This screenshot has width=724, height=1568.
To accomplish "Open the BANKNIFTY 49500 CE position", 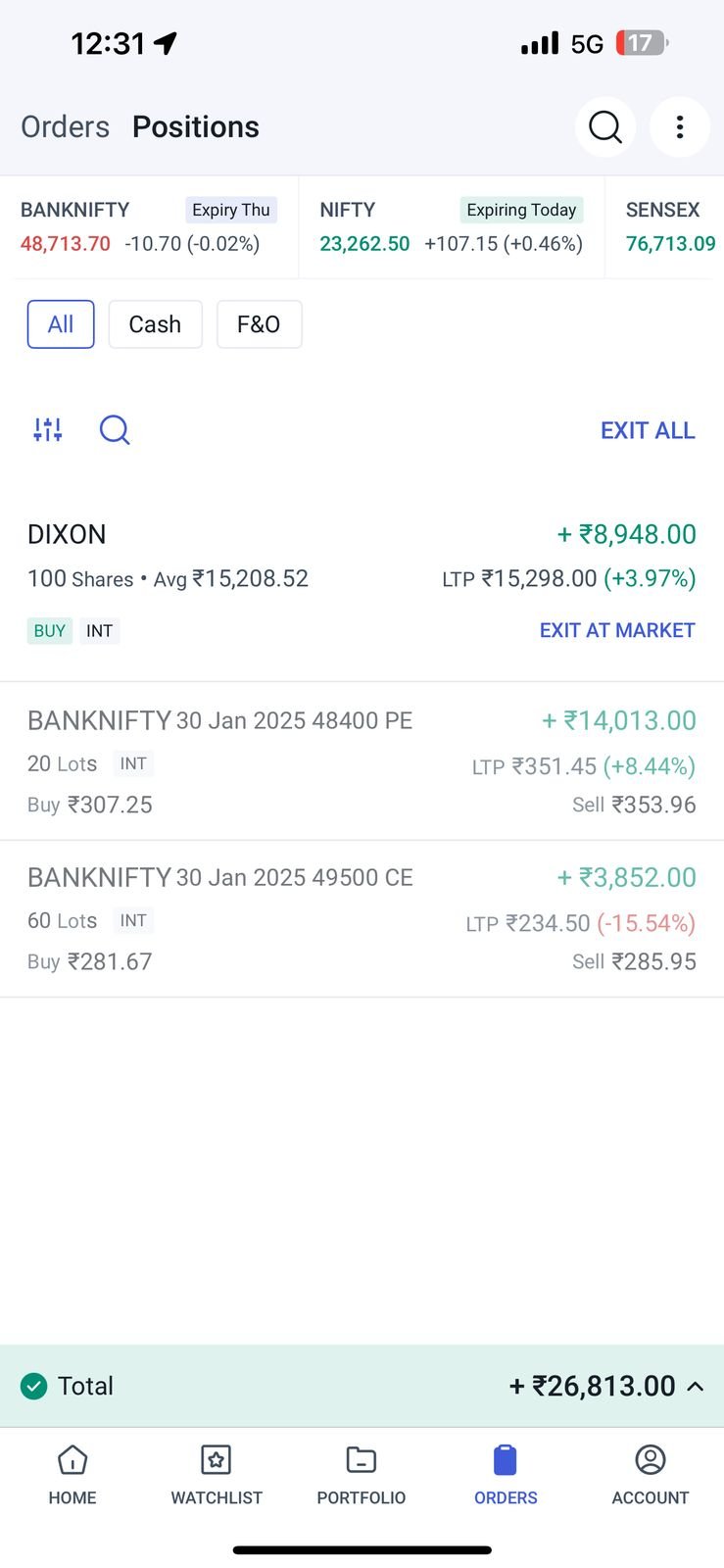I will point(362,919).
